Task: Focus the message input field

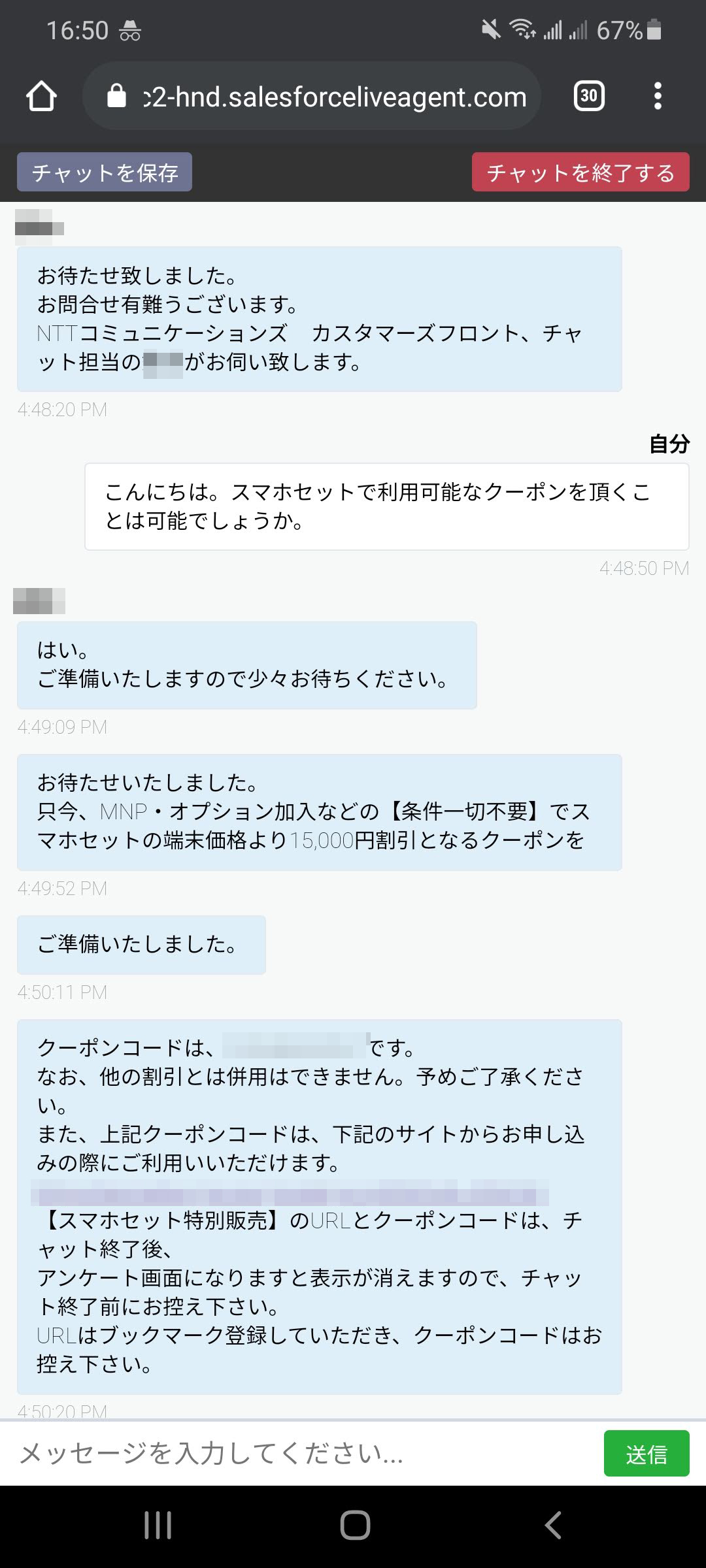Action: pos(301,1453)
